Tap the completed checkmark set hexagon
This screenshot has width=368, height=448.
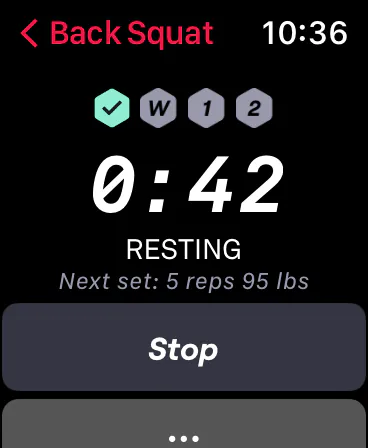click(112, 108)
